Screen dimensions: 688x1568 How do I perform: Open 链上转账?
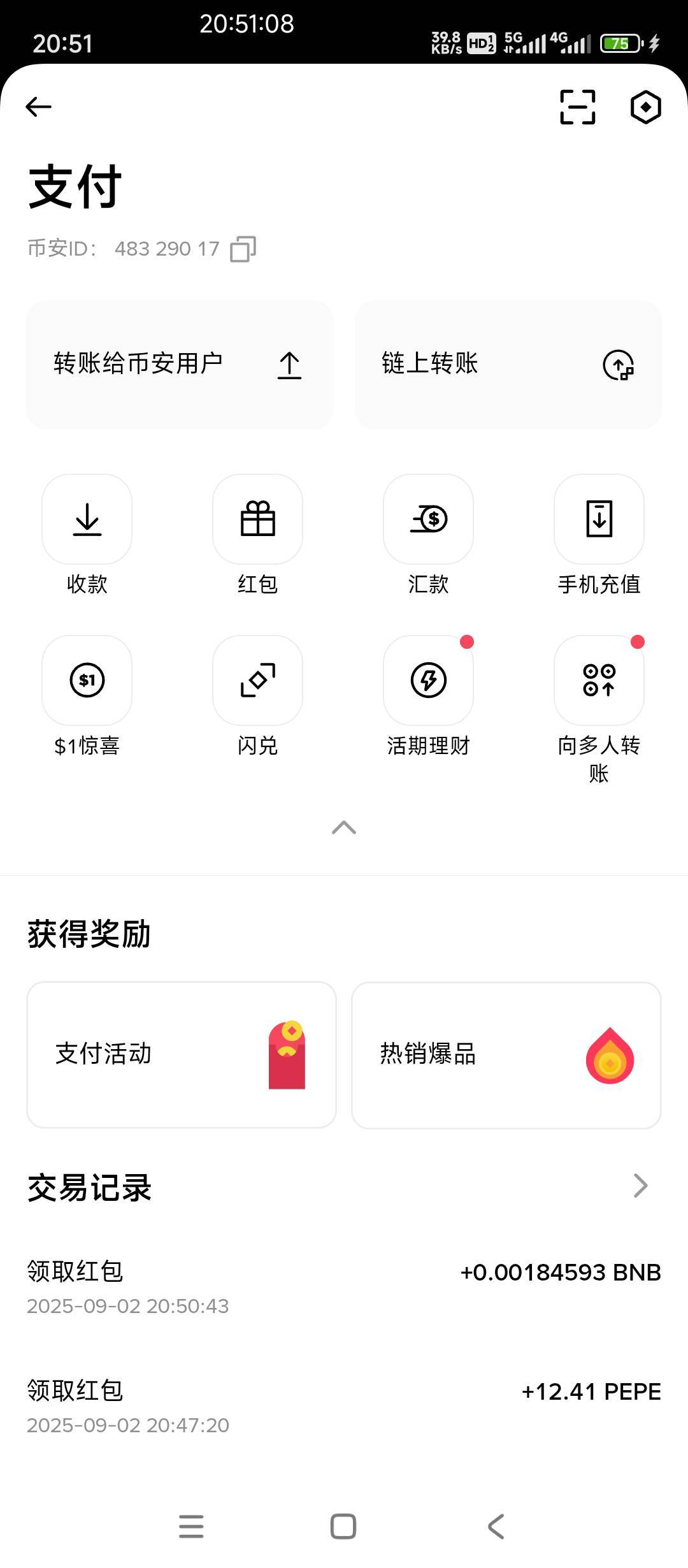(508, 365)
